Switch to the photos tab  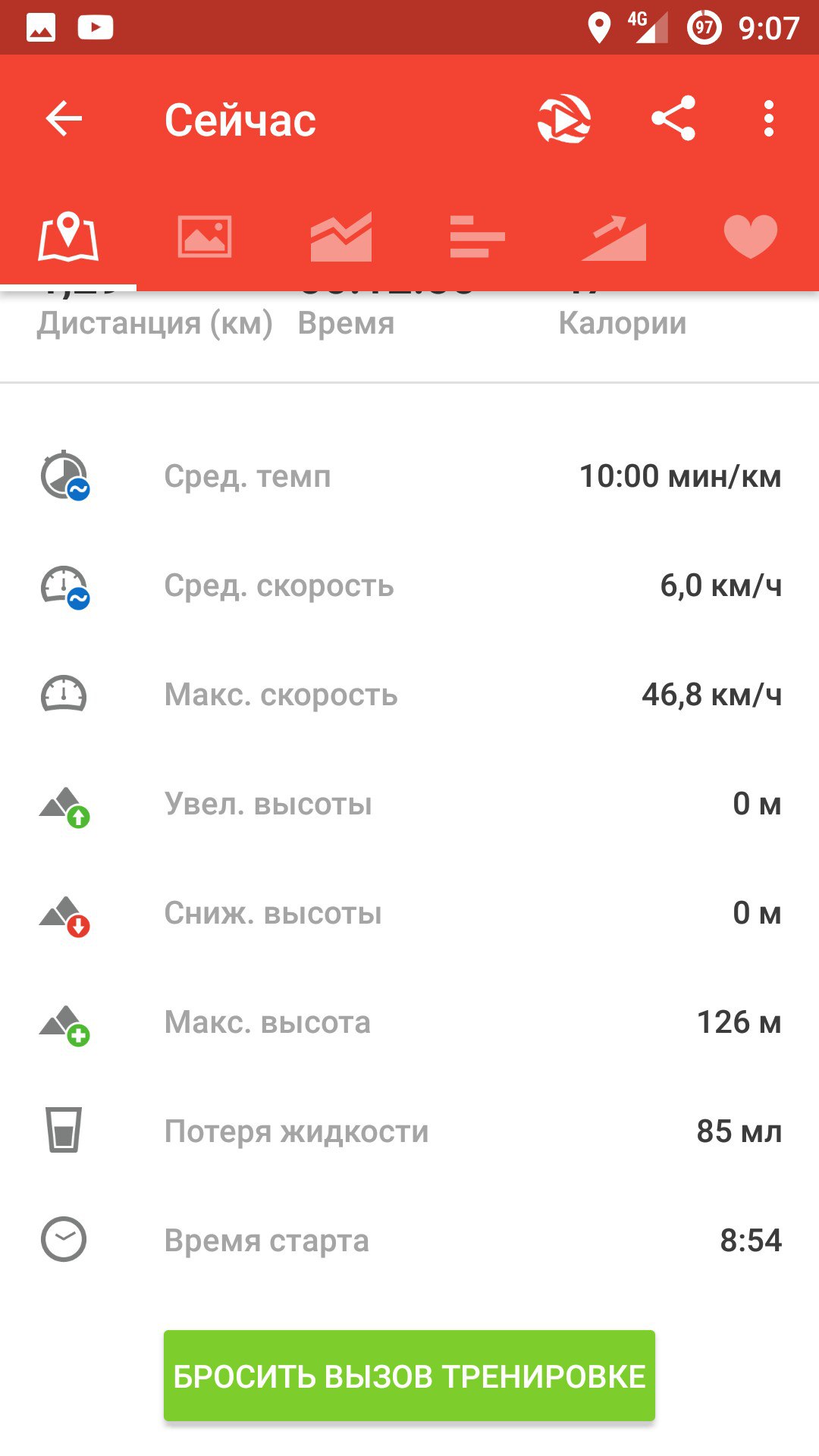point(205,237)
